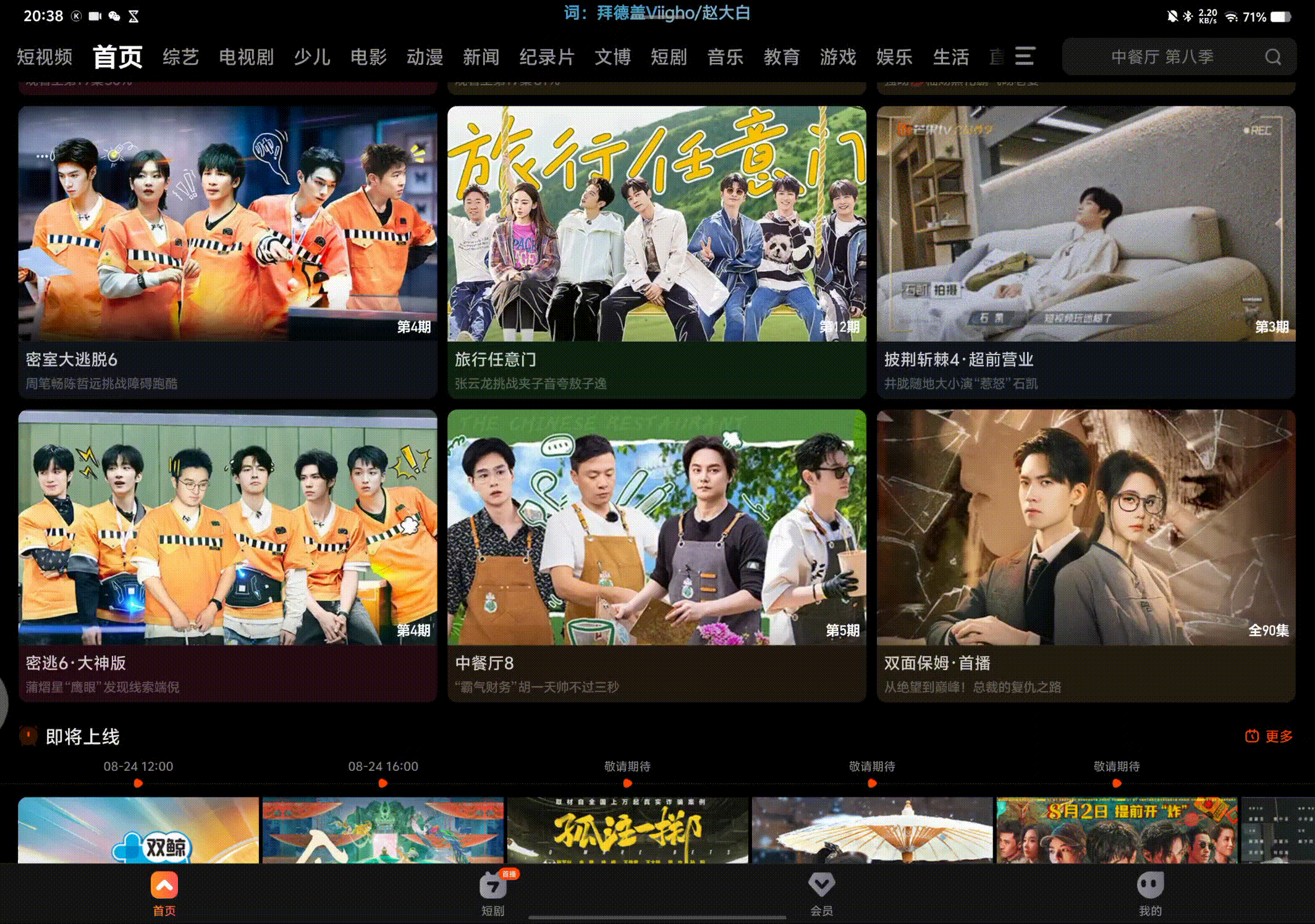View more upcoming releases via 更多
This screenshot has height=924, width=1315.
(x=1269, y=736)
